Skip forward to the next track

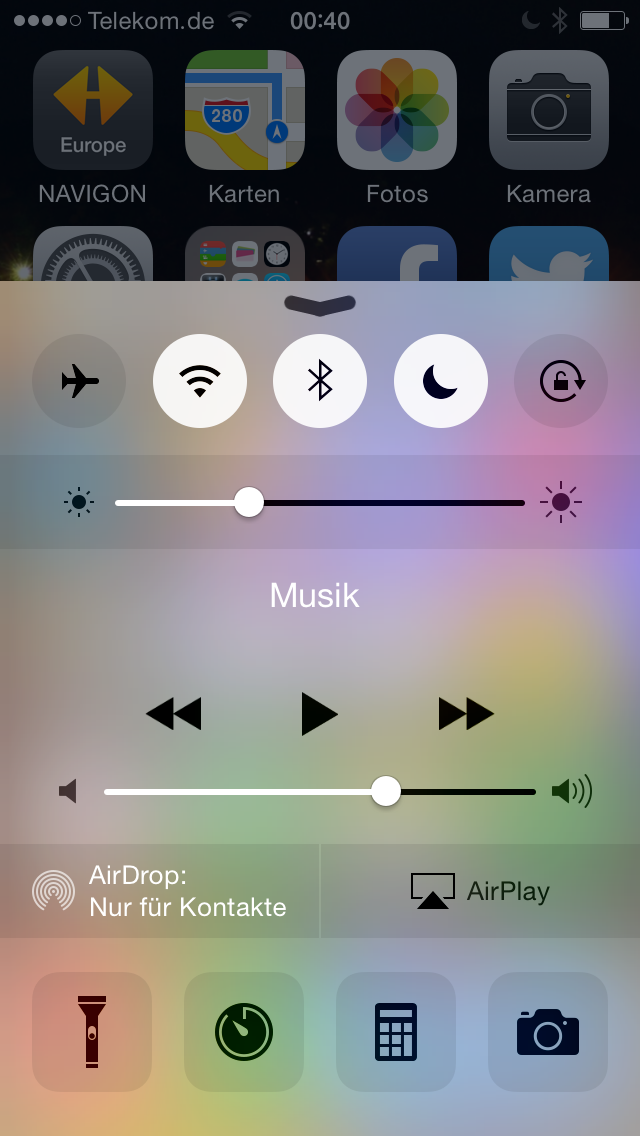(x=466, y=714)
